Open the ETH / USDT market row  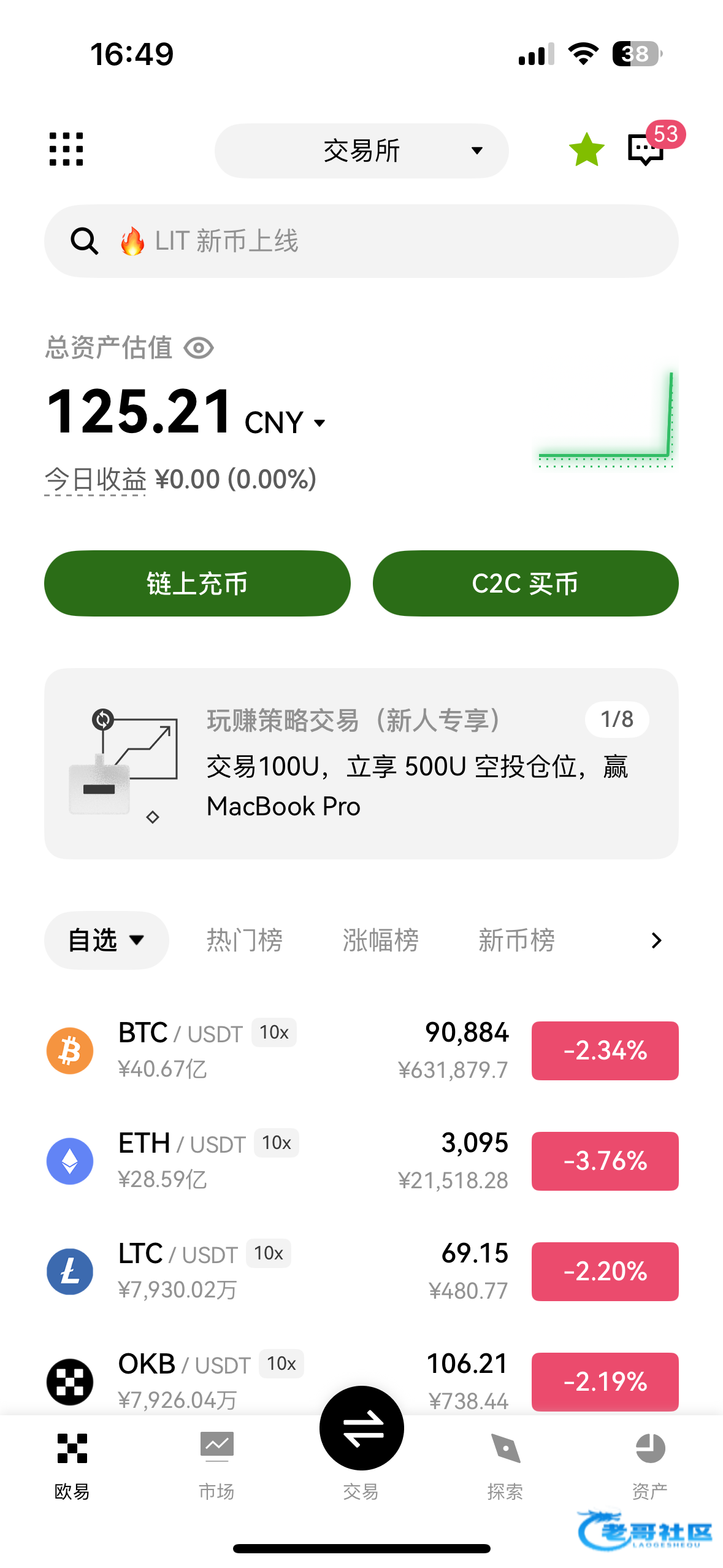276,1161
